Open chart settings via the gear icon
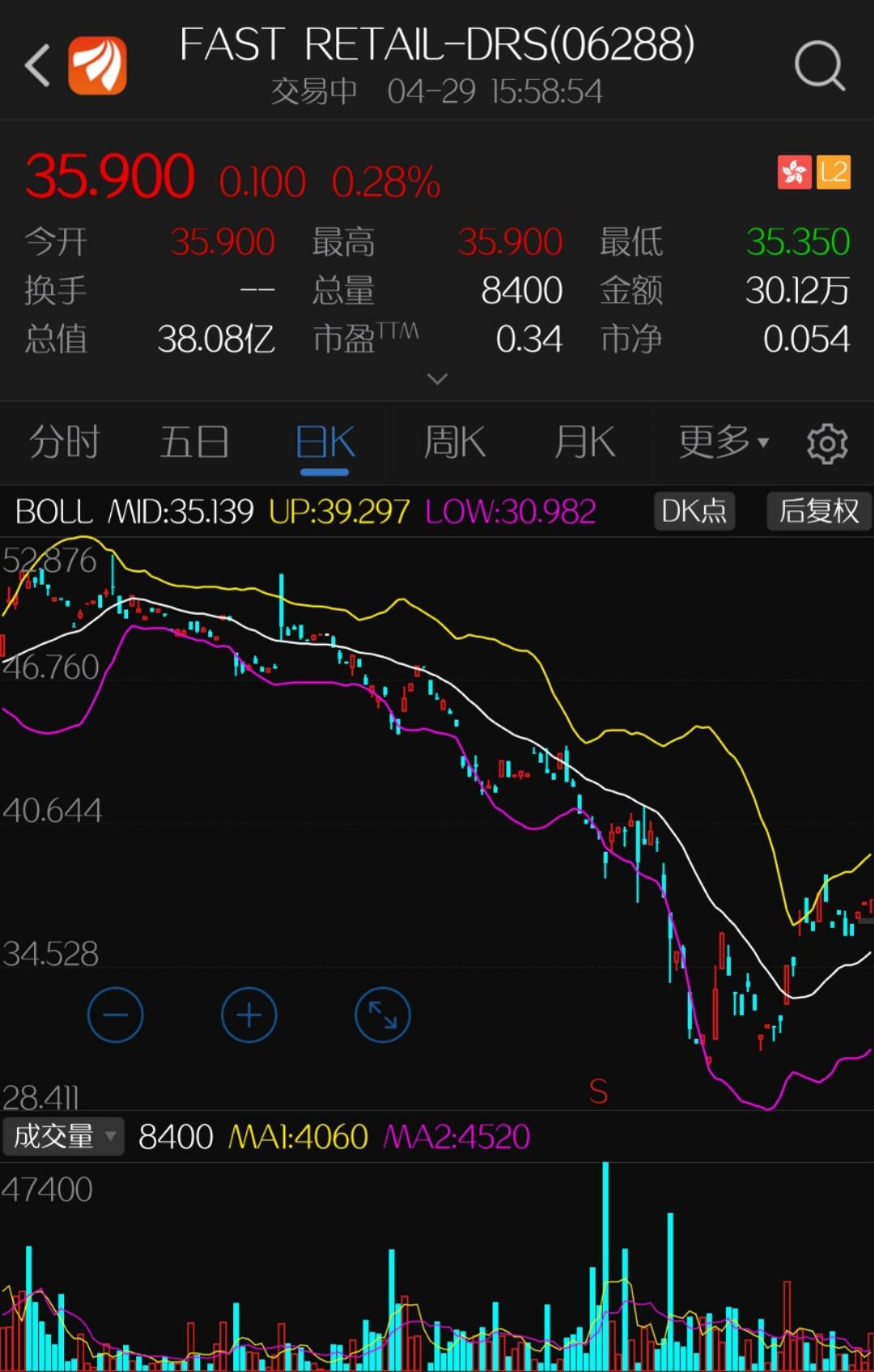874x1372 pixels. tap(827, 442)
